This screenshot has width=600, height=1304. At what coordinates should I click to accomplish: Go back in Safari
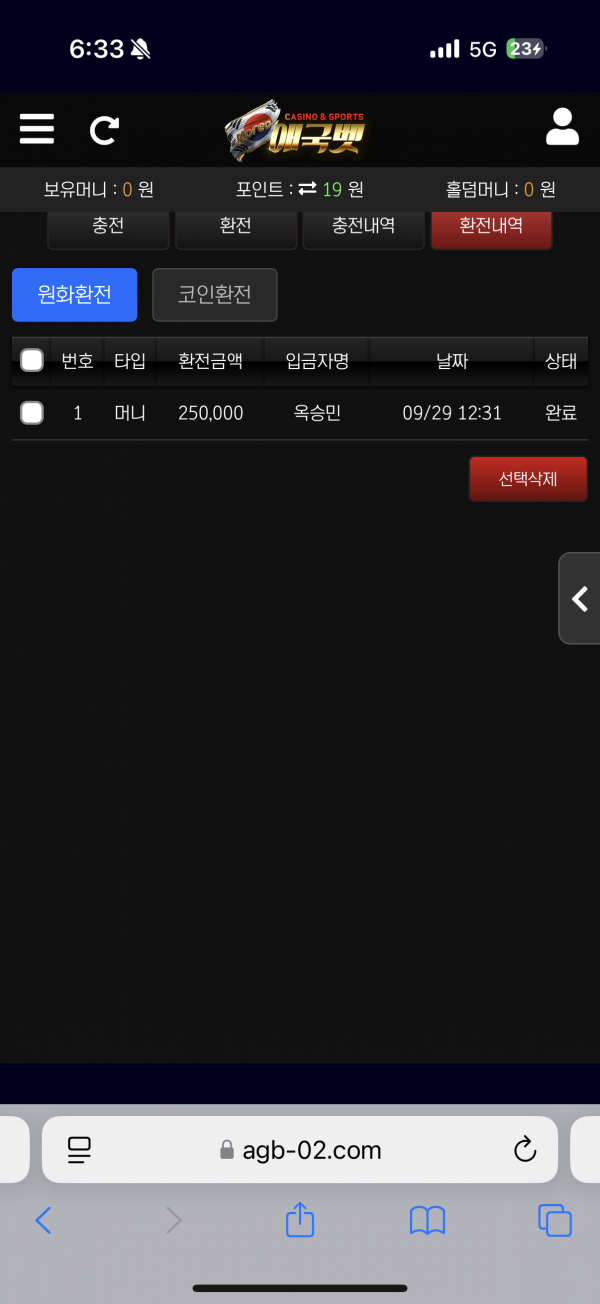tap(43, 1220)
